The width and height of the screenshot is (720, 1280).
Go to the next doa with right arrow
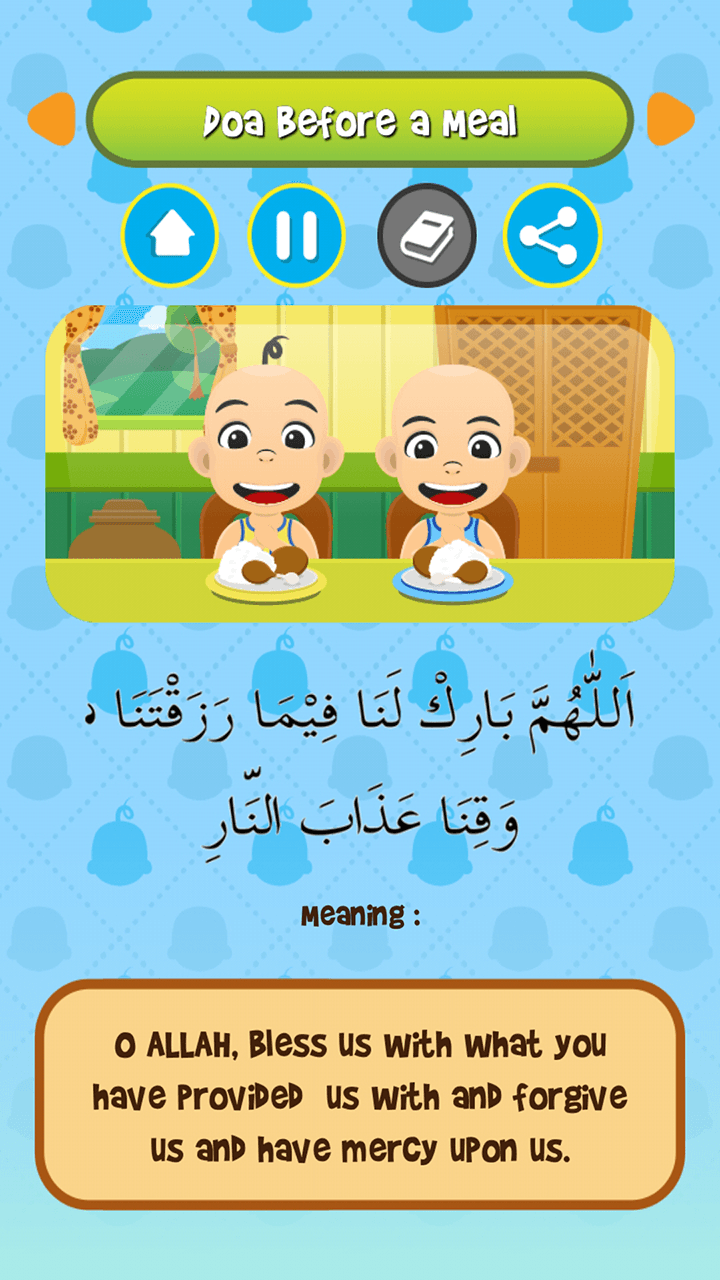tap(669, 119)
